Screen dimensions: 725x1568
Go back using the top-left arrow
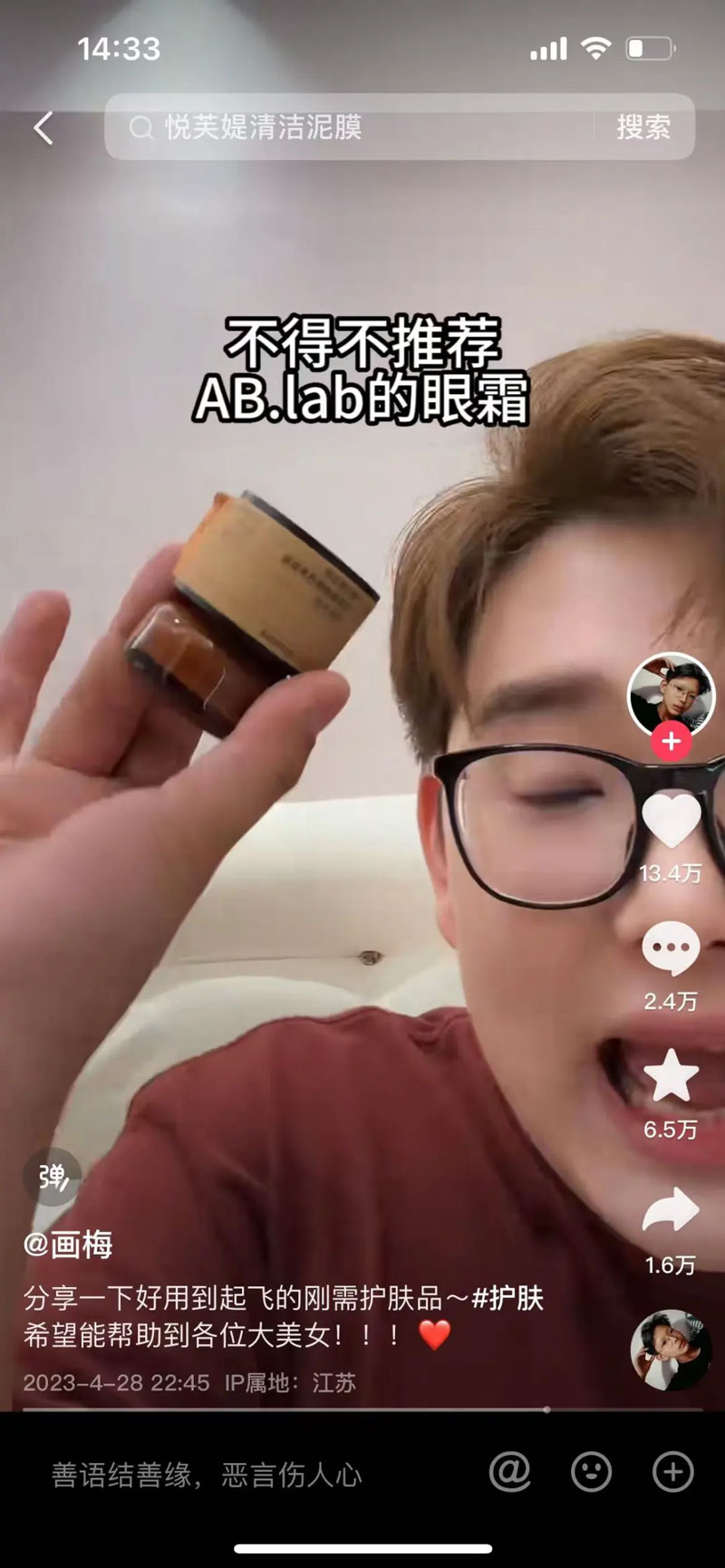pyautogui.click(x=43, y=128)
